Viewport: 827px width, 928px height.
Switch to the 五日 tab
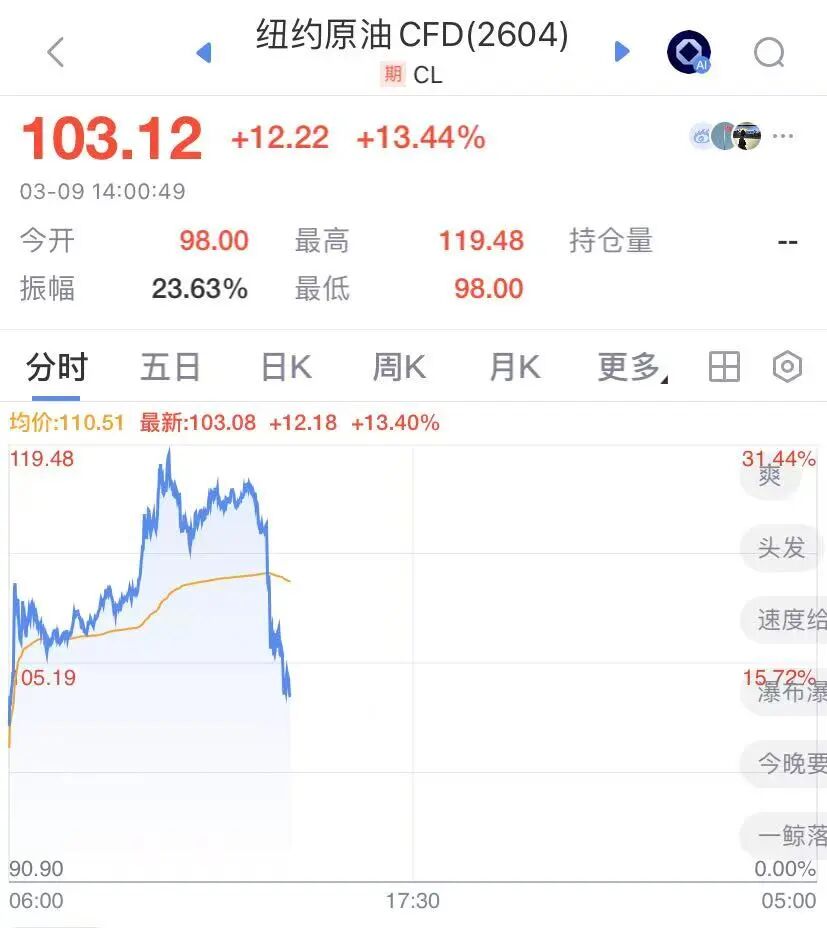(x=170, y=367)
